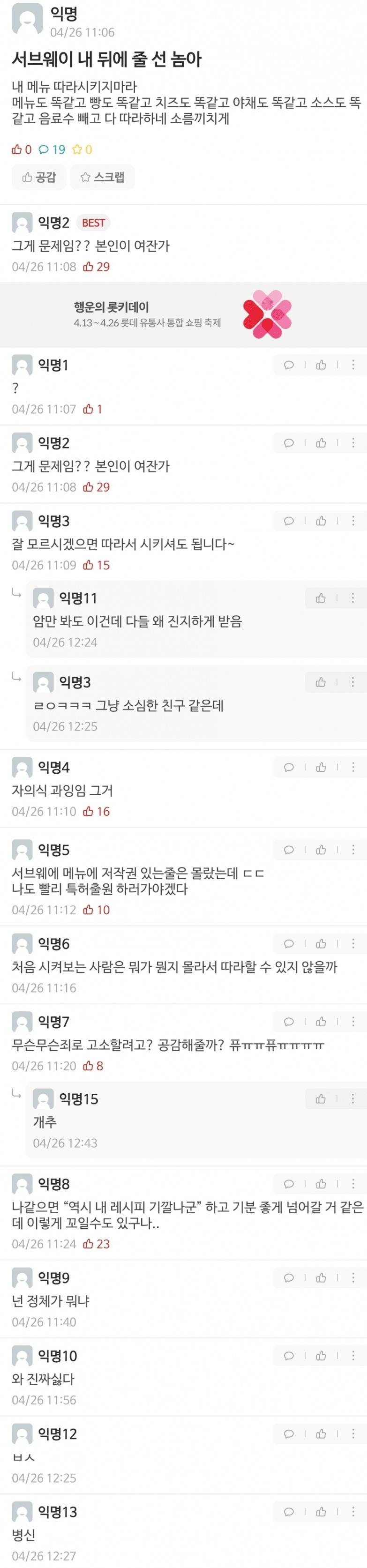Like 익명3's comment about 따라서 시키셔도 됩니다

click(x=322, y=521)
